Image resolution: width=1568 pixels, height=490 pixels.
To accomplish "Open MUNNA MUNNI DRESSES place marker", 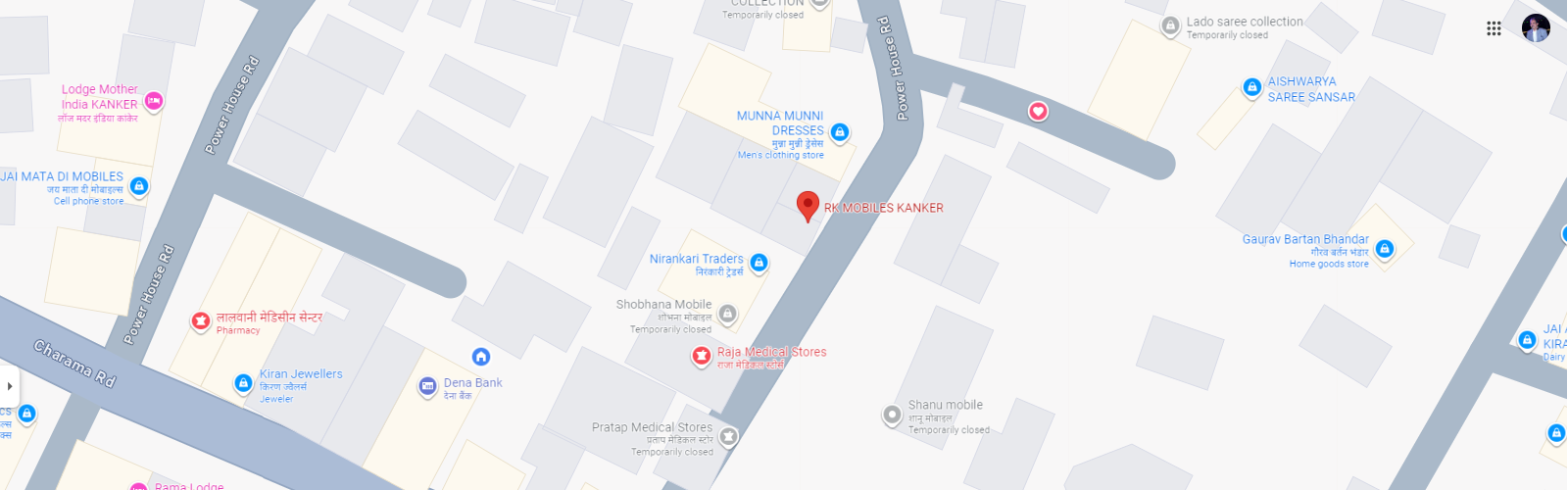I will tap(840, 132).
